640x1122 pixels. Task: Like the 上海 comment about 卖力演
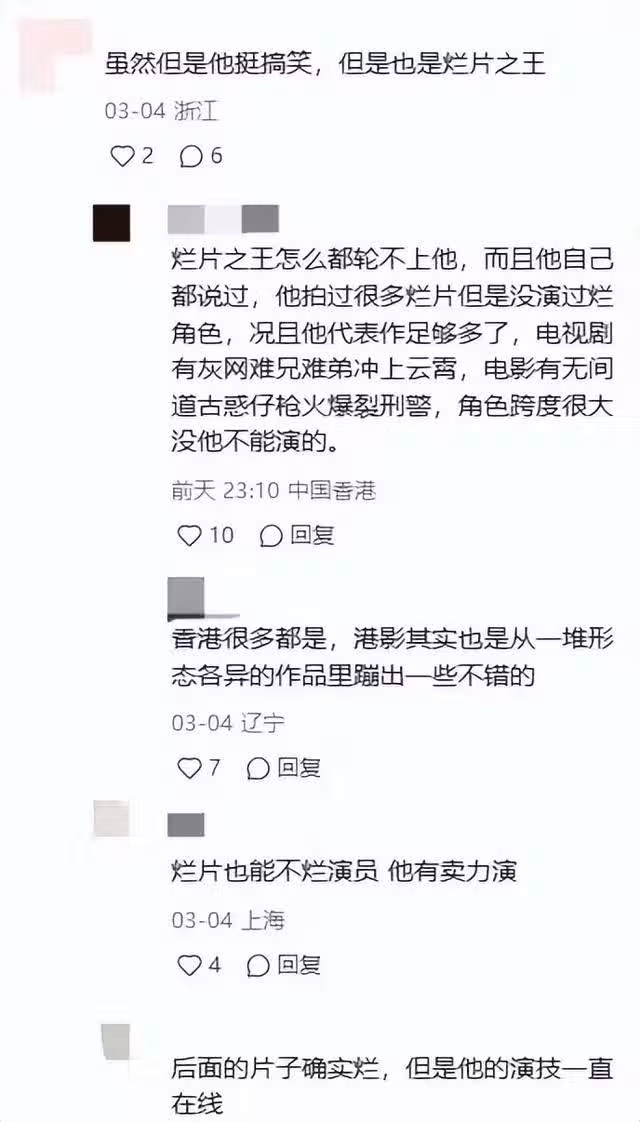[190, 965]
